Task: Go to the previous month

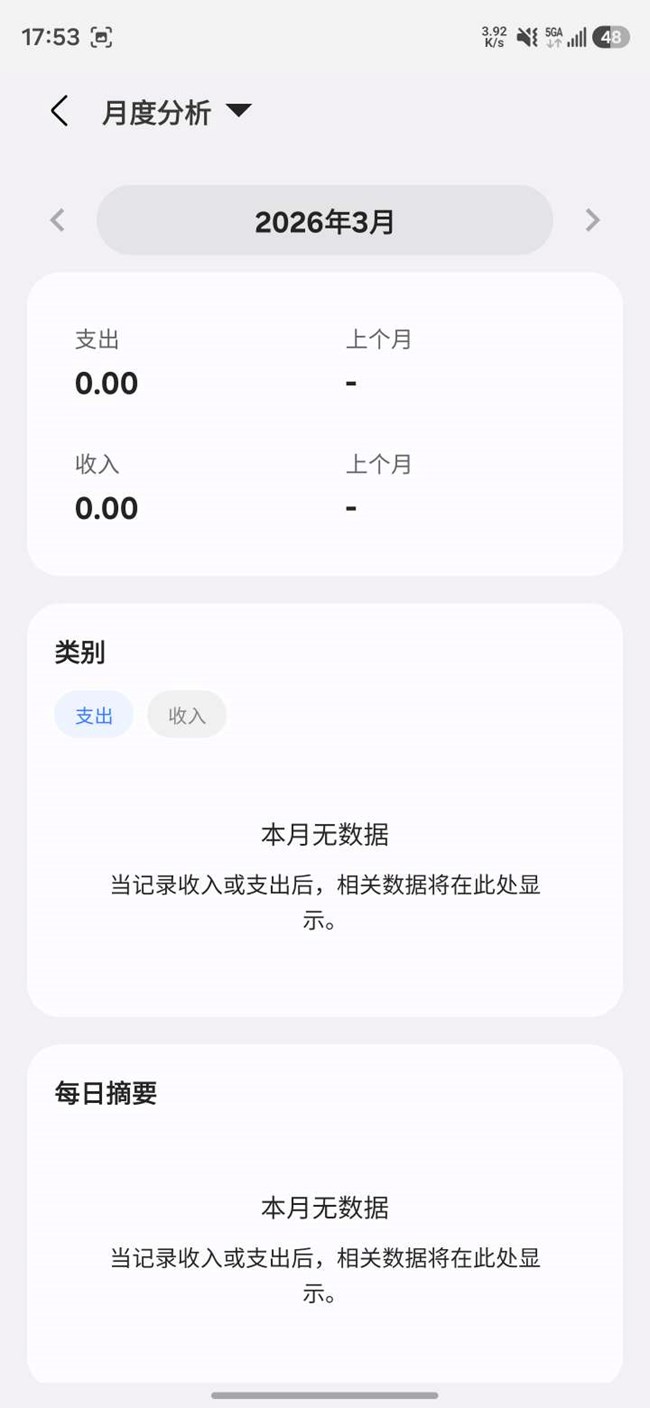Action: (x=58, y=220)
